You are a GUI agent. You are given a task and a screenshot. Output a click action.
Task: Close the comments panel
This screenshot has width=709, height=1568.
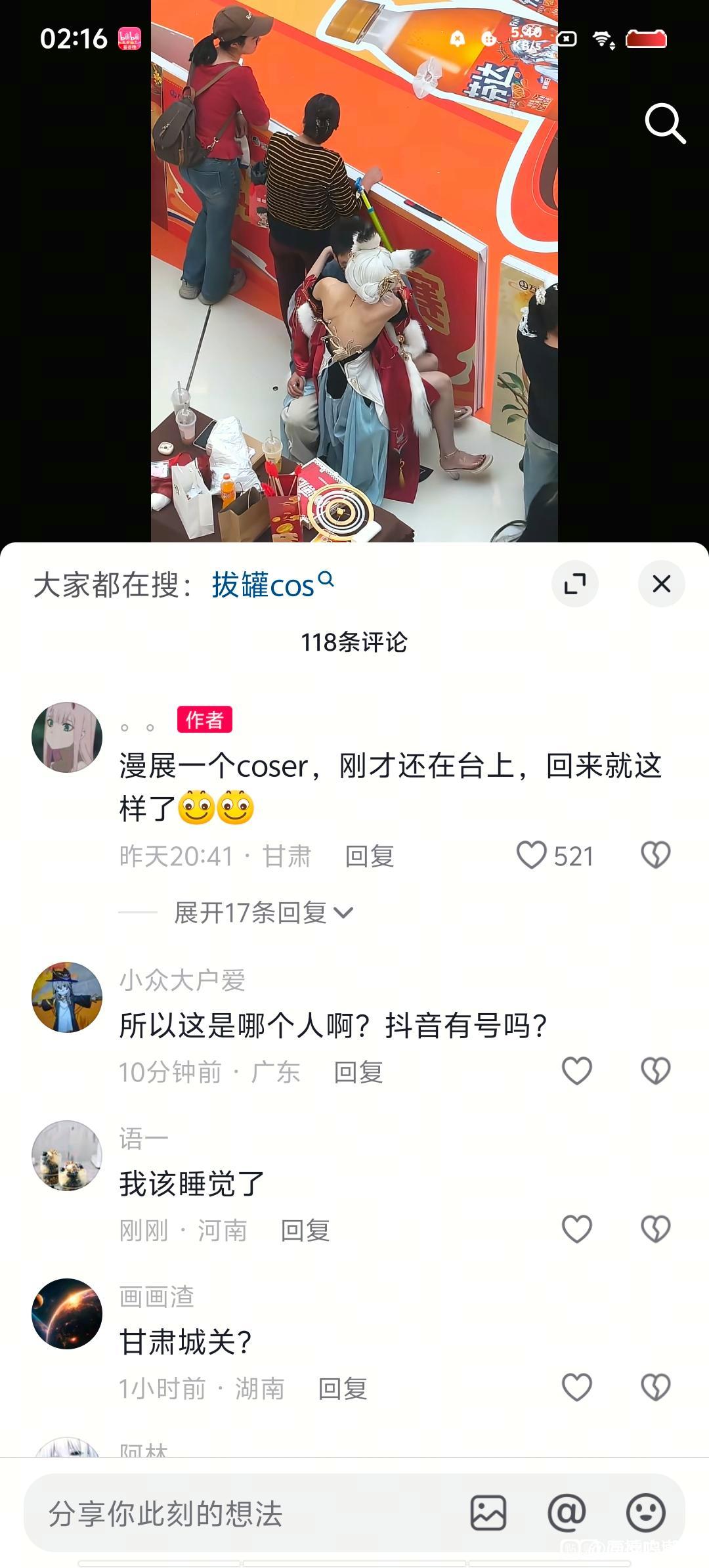pyautogui.click(x=661, y=584)
